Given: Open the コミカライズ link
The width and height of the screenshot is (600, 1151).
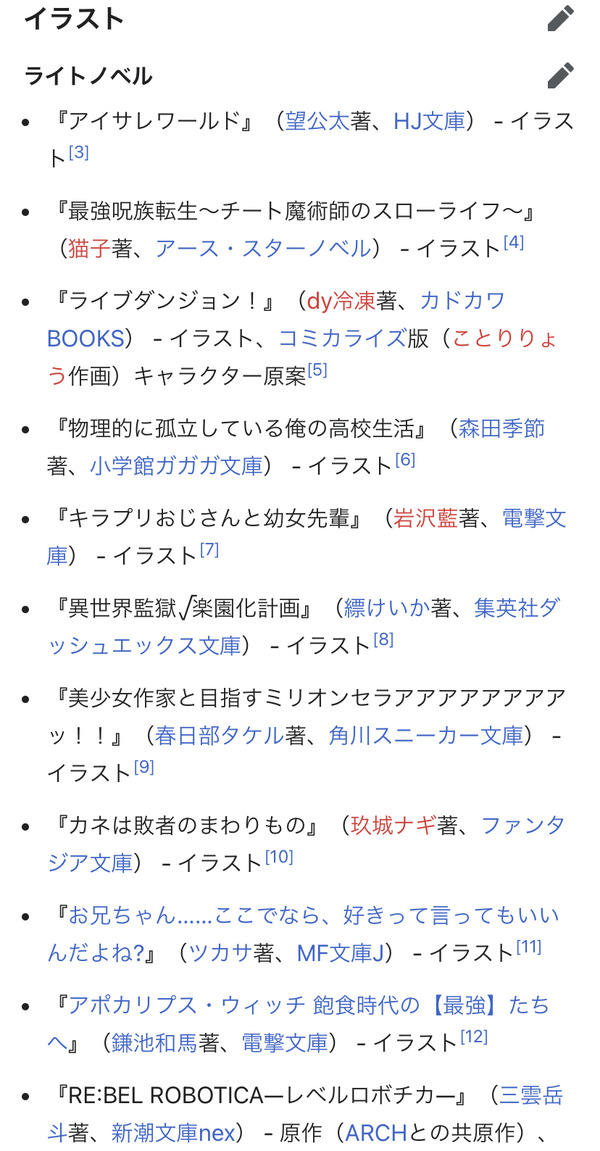Looking at the screenshot, I should pyautogui.click(x=342, y=338).
